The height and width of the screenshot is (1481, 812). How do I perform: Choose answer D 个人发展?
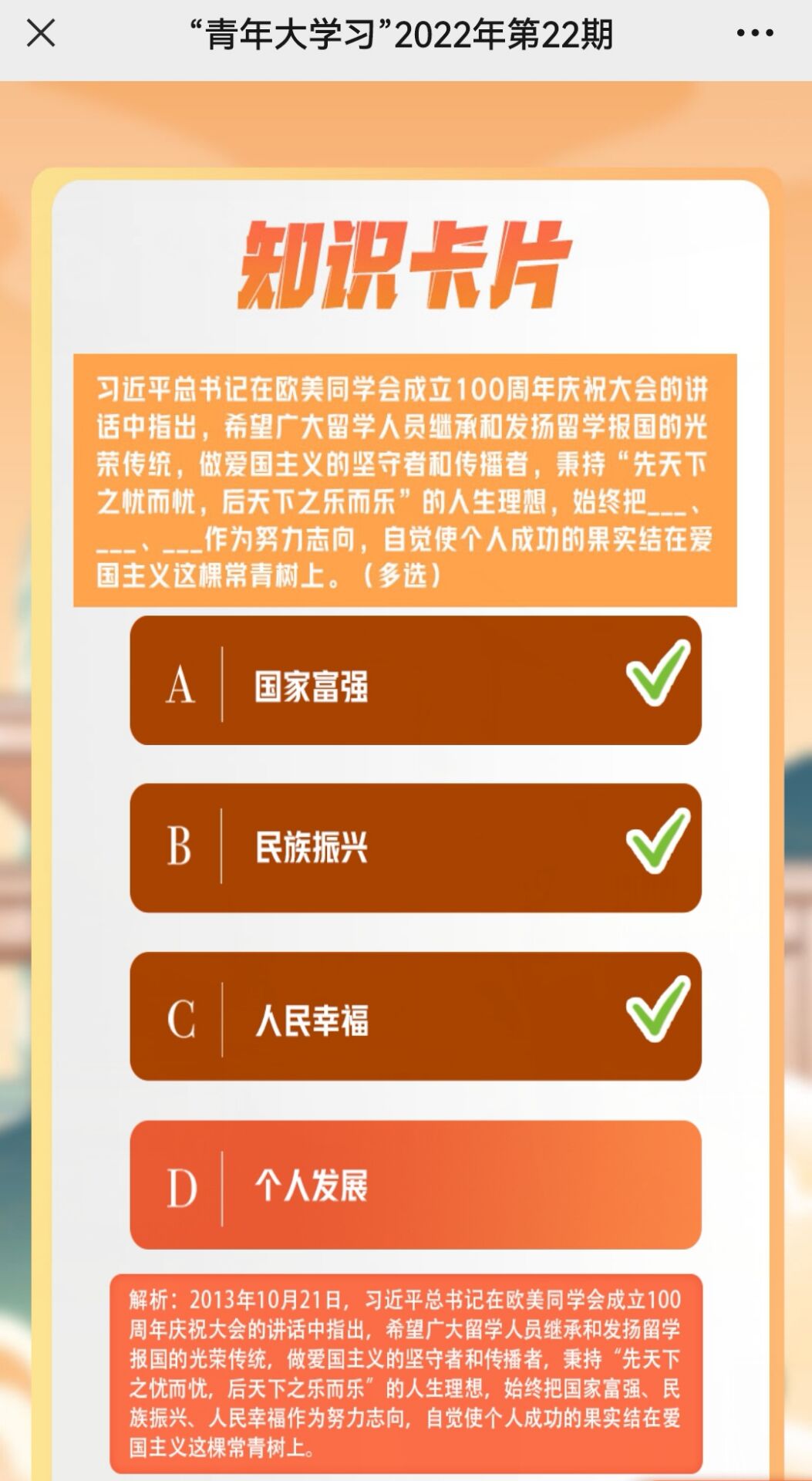point(415,1185)
